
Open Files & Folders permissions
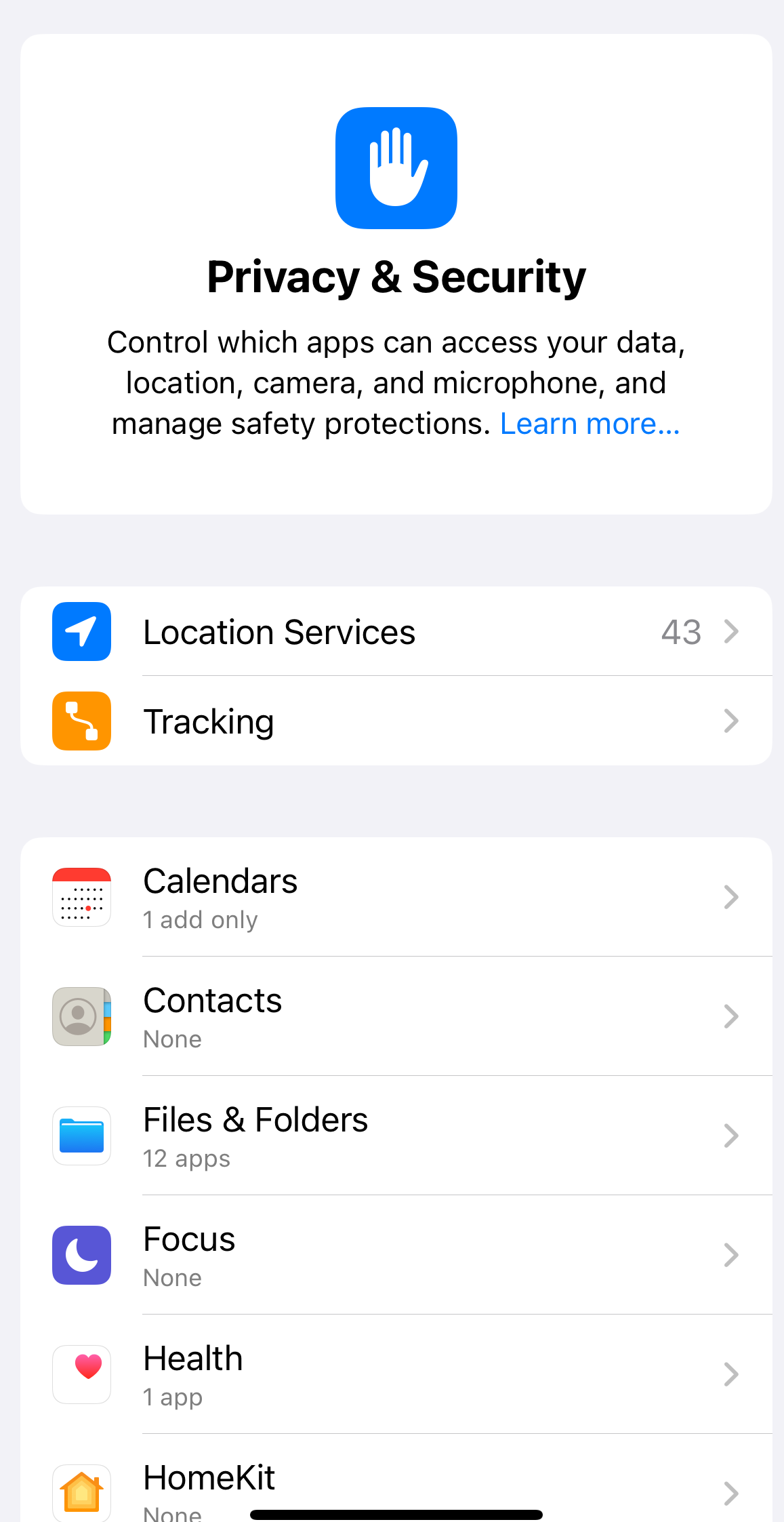coord(396,1136)
